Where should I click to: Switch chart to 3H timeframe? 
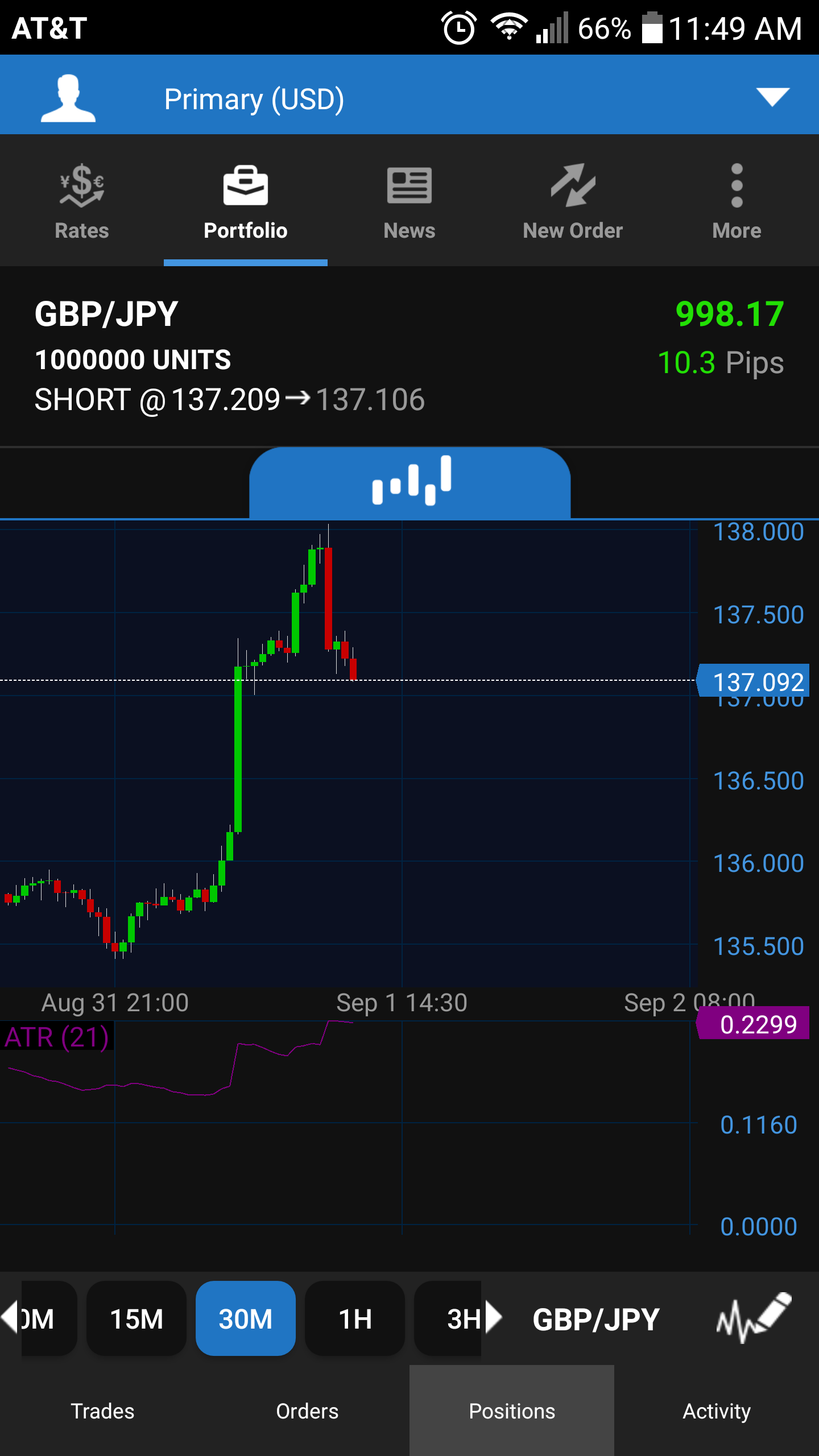coord(455,1318)
